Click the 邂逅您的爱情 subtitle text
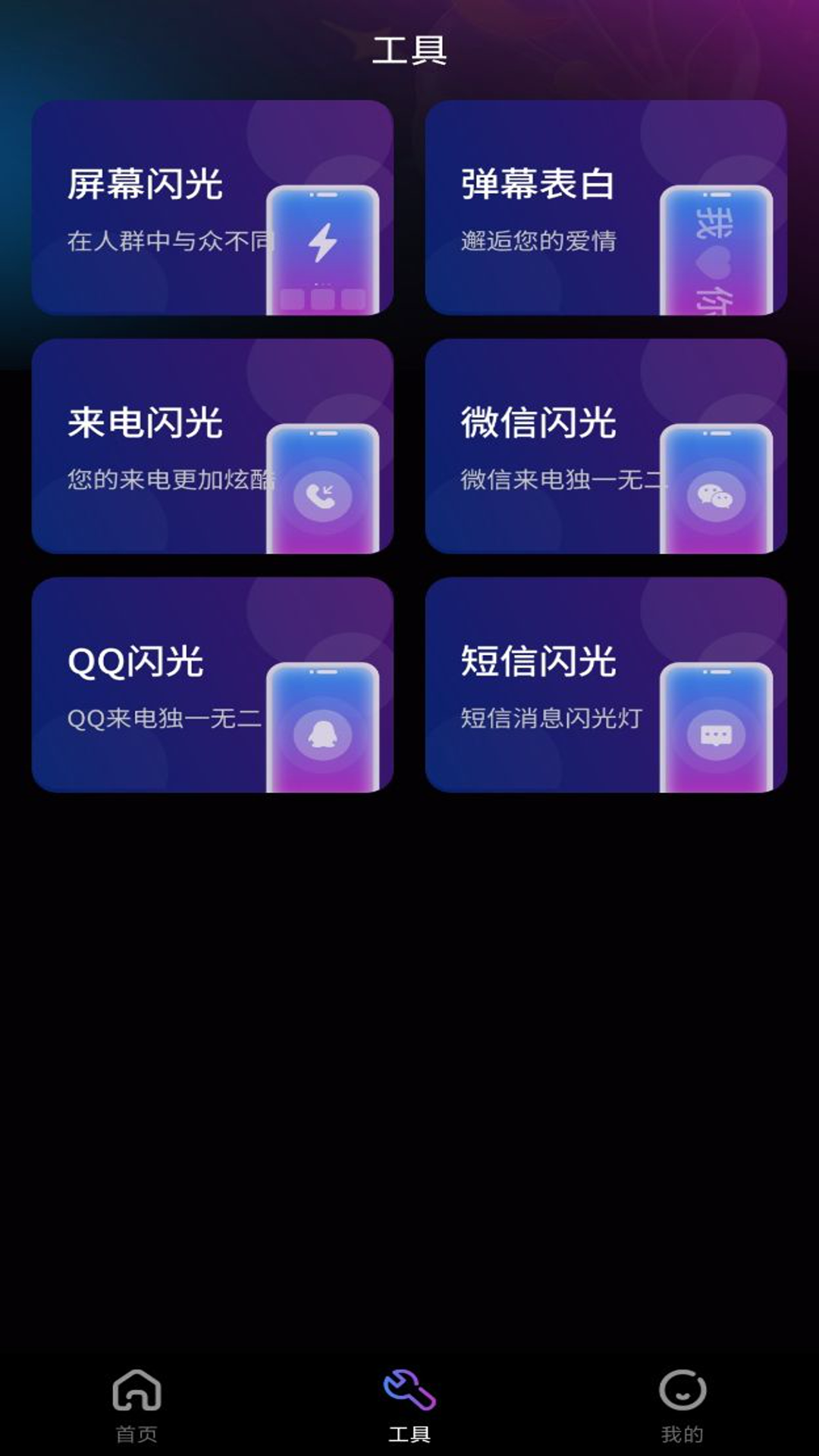 [540, 243]
